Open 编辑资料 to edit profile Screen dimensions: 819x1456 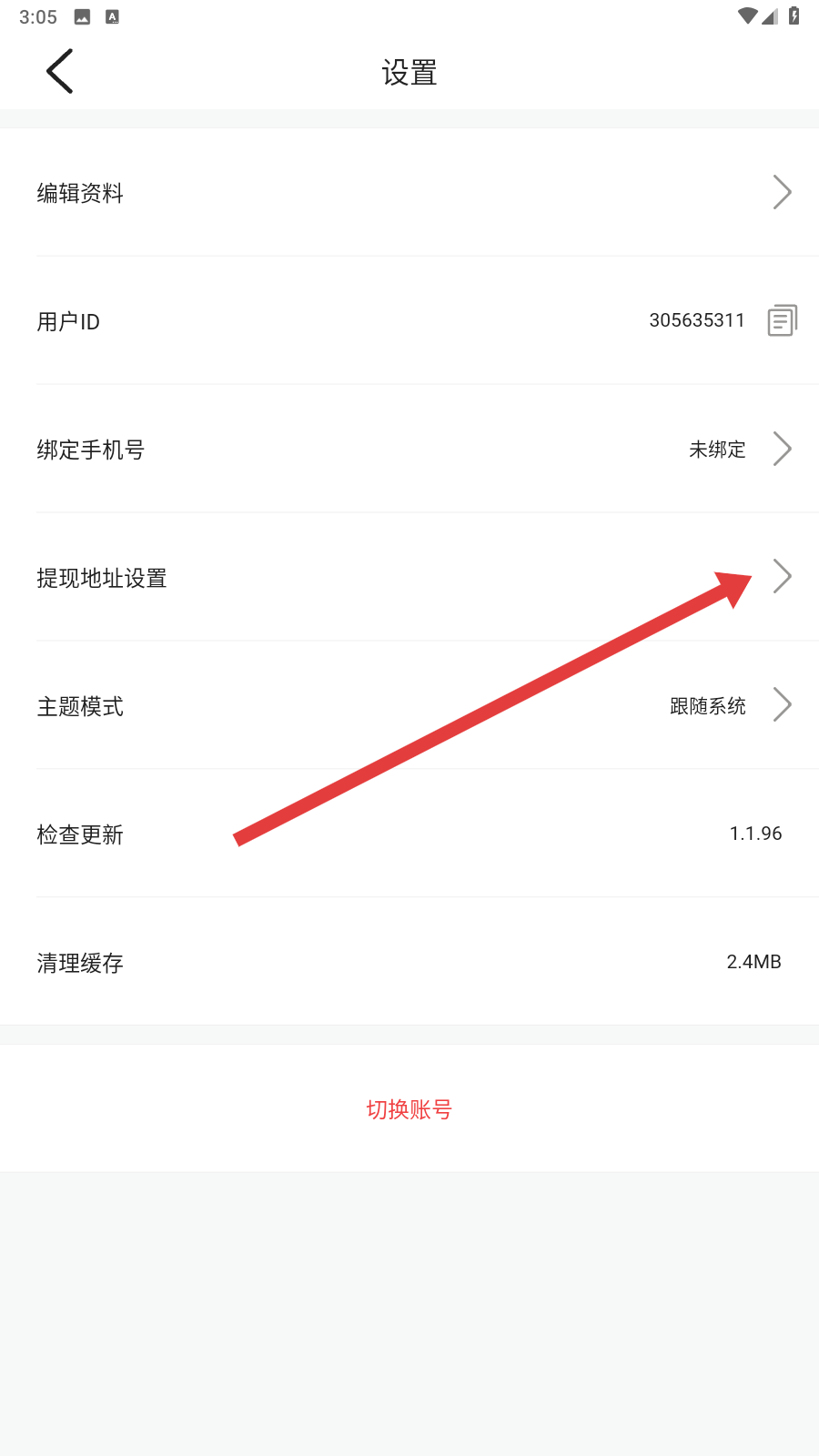click(x=409, y=193)
